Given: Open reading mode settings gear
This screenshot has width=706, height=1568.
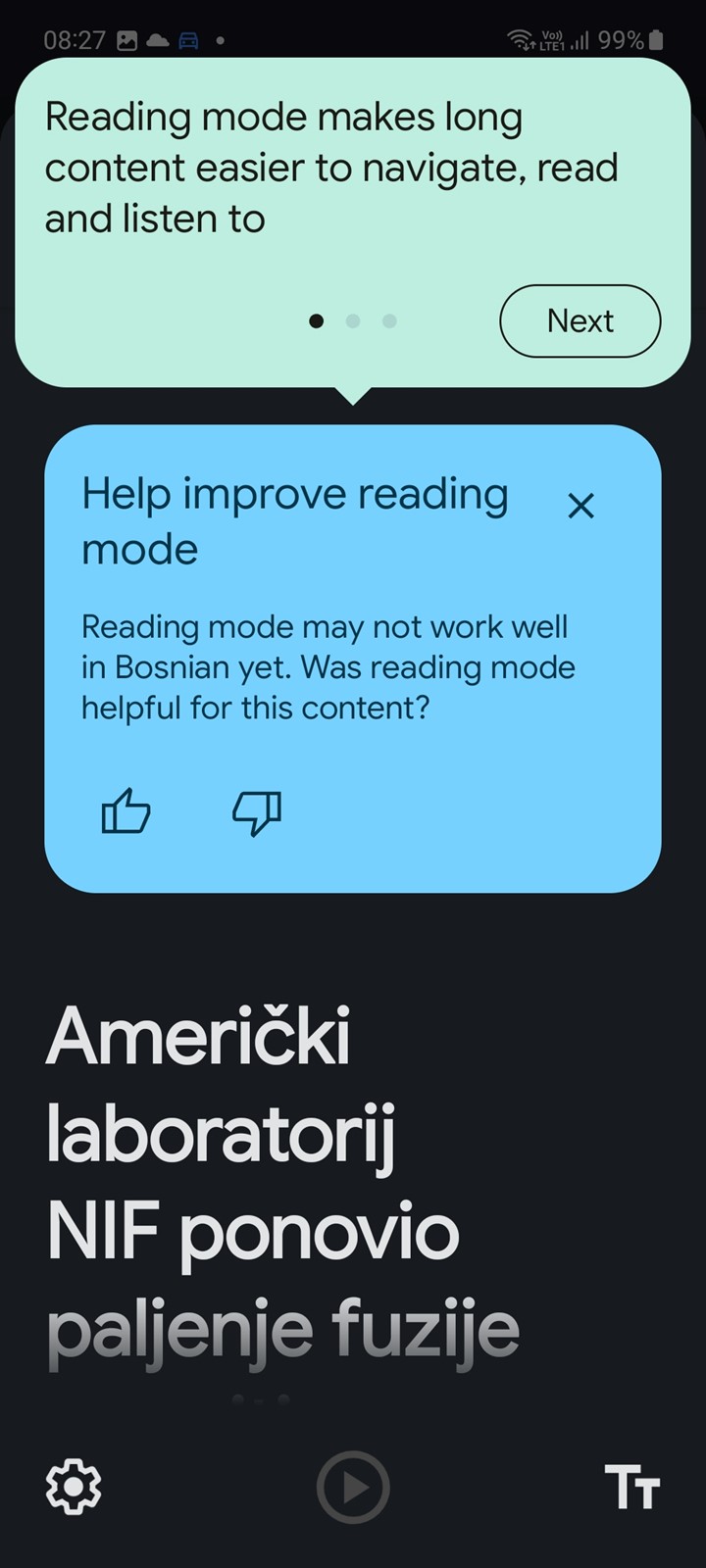Looking at the screenshot, I should point(74,1487).
